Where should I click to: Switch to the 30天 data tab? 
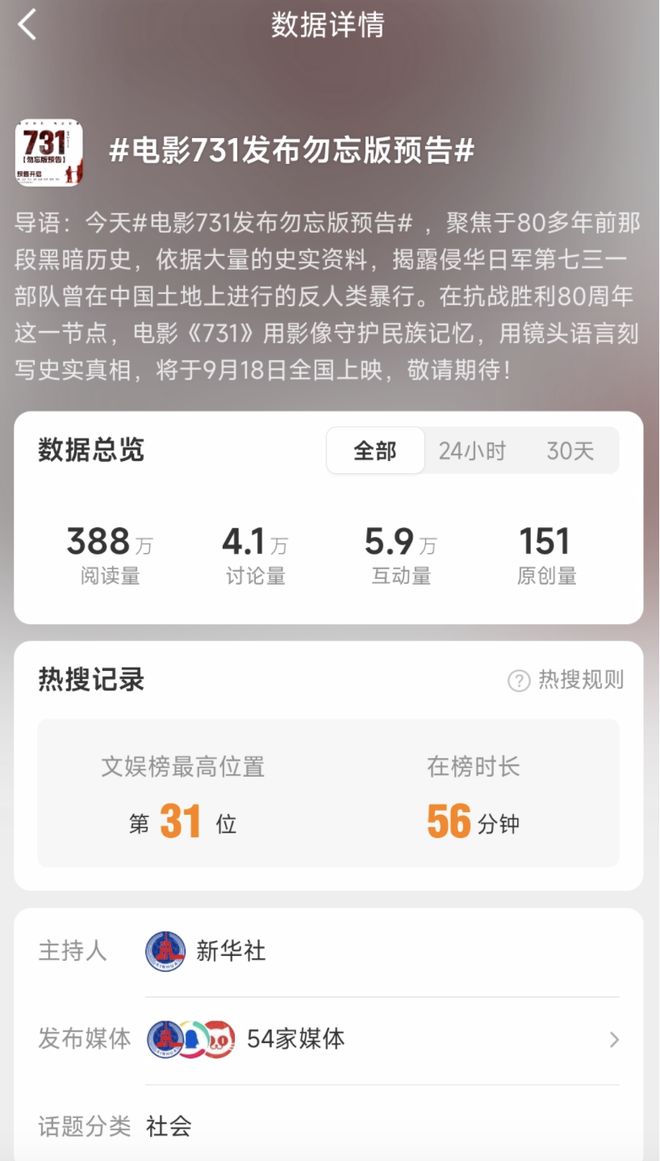click(x=570, y=451)
